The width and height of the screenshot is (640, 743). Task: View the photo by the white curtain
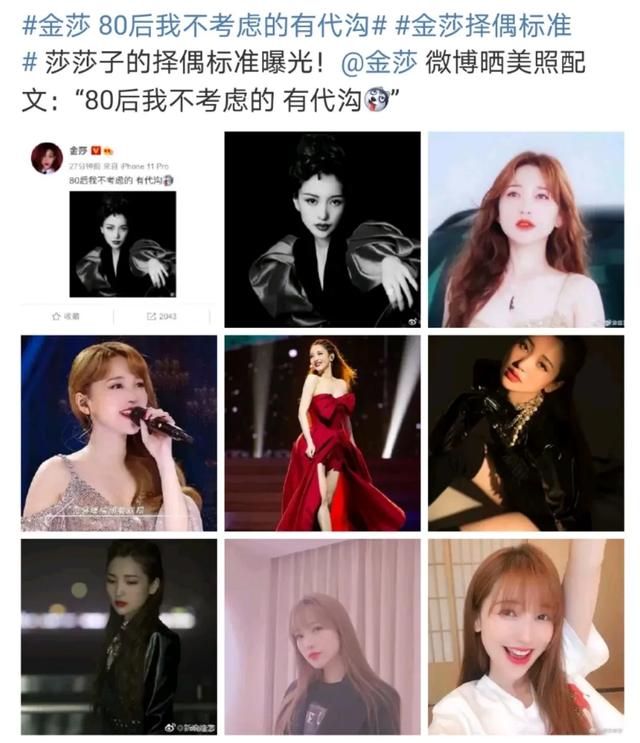coord(322,637)
